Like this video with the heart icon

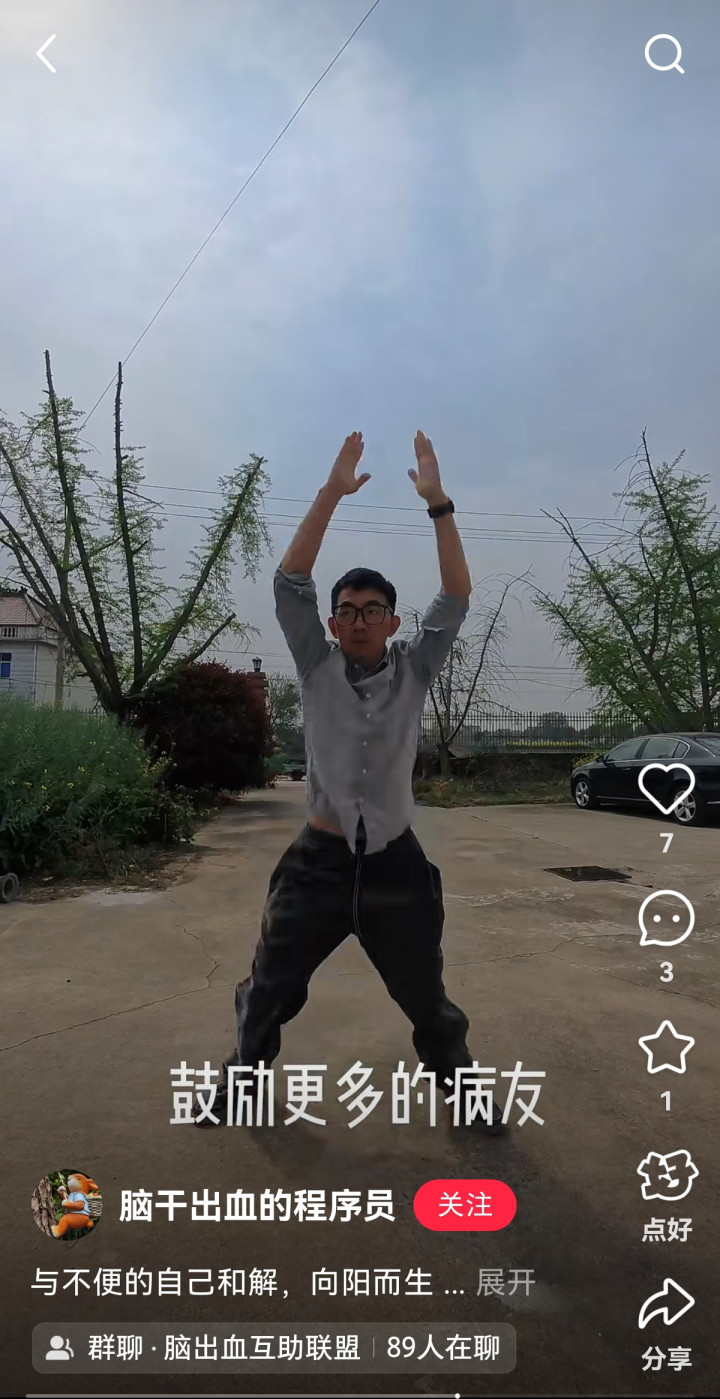[x=666, y=790]
